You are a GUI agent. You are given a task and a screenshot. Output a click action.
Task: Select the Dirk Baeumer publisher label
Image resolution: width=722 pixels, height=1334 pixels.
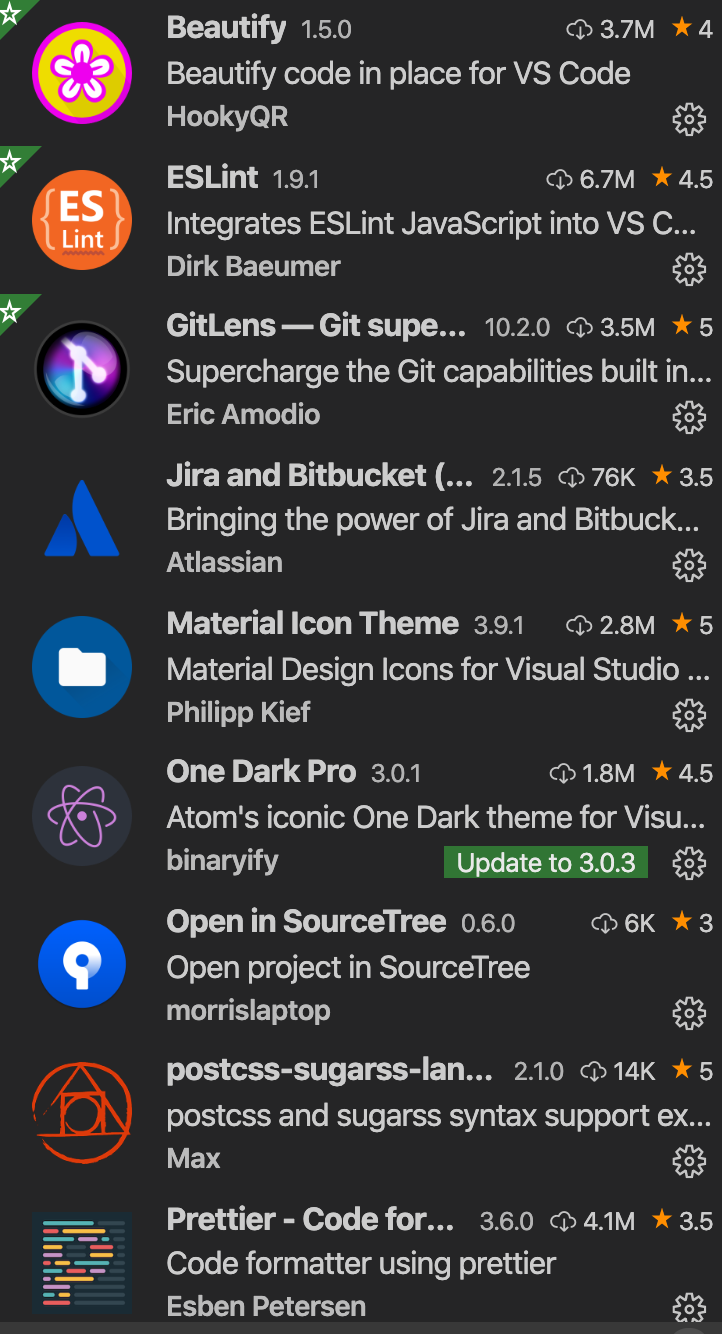pyautogui.click(x=253, y=267)
